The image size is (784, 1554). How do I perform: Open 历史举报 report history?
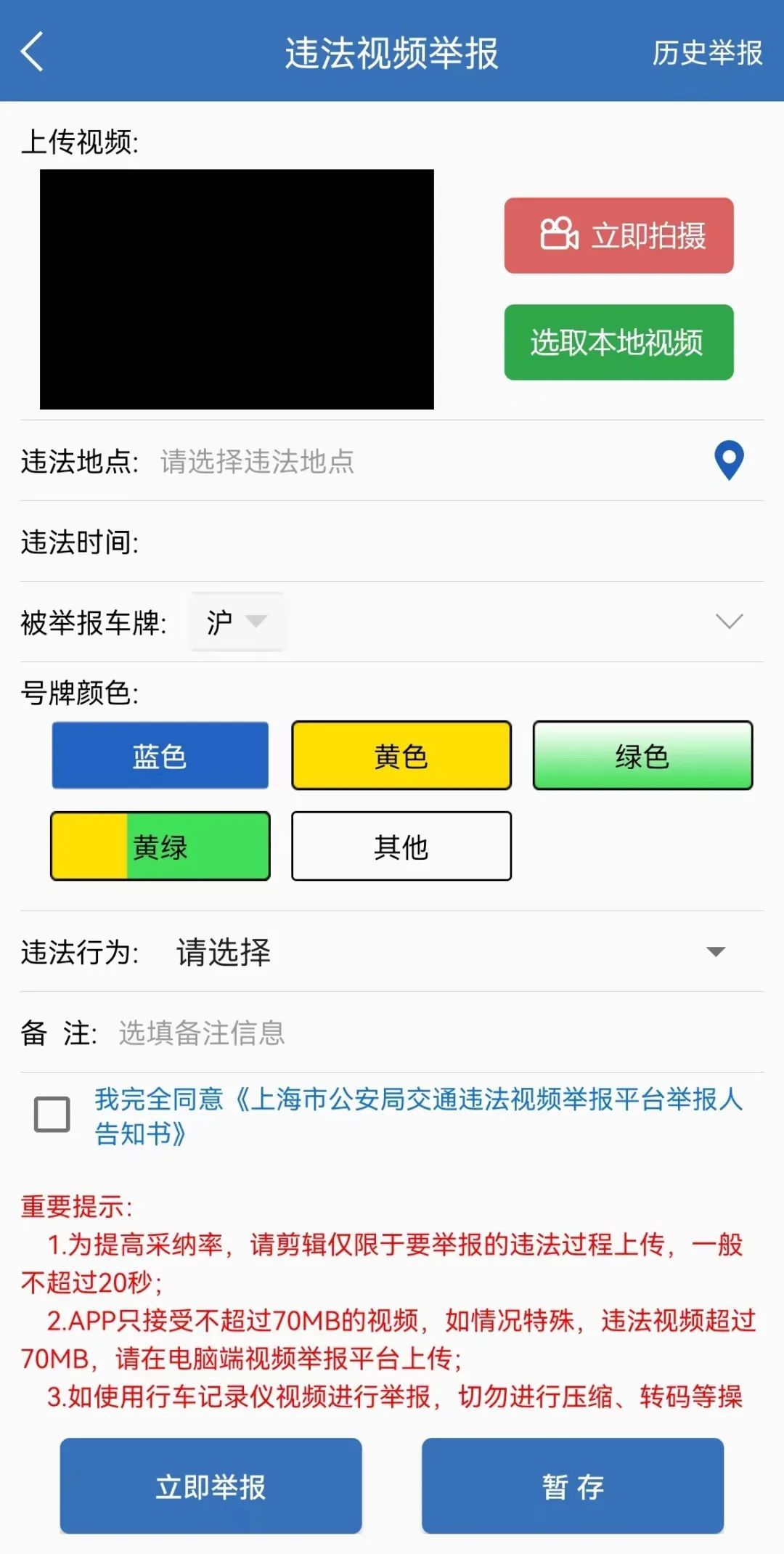coord(706,53)
